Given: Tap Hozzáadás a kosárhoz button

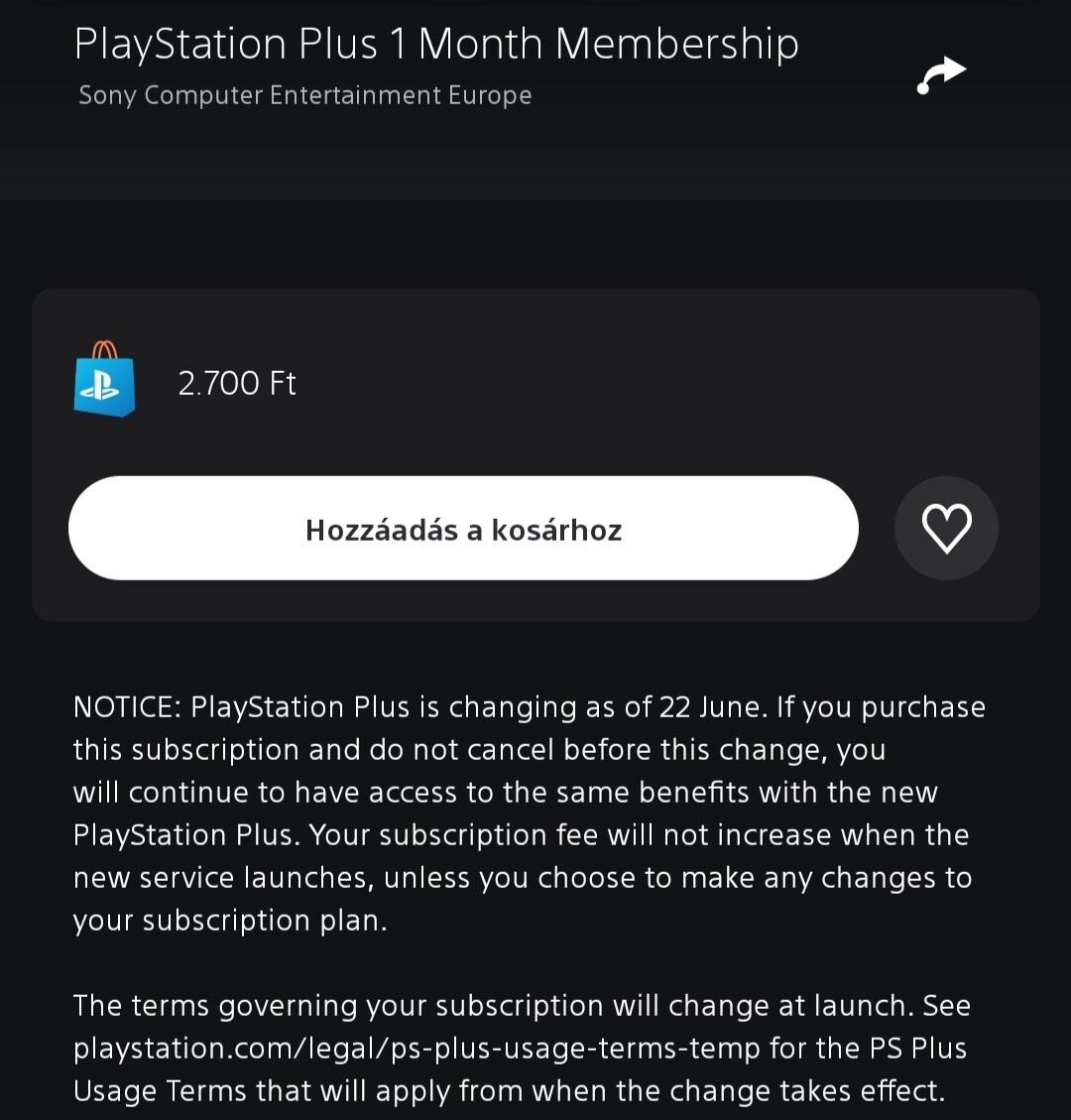Looking at the screenshot, I should 463,529.
